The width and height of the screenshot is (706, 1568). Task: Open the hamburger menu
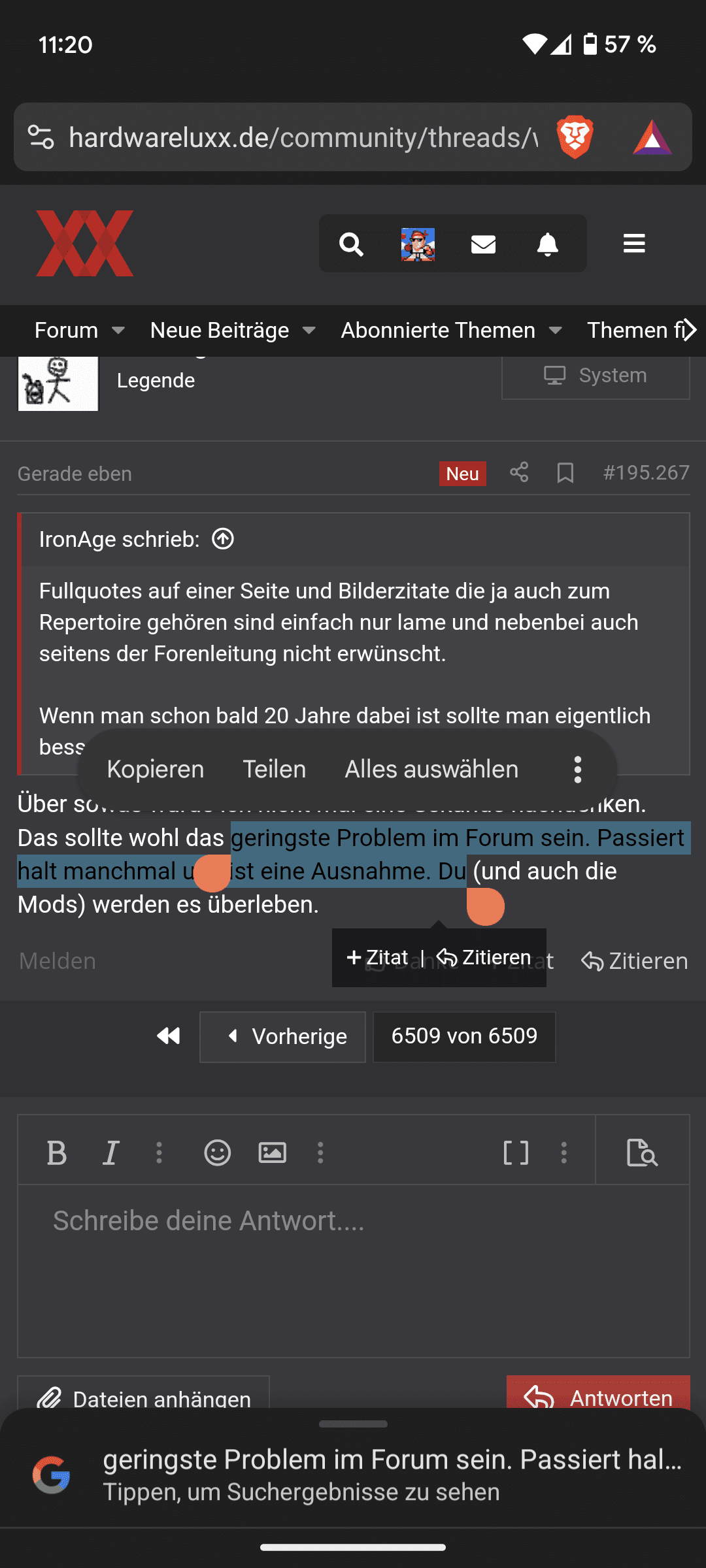(634, 244)
